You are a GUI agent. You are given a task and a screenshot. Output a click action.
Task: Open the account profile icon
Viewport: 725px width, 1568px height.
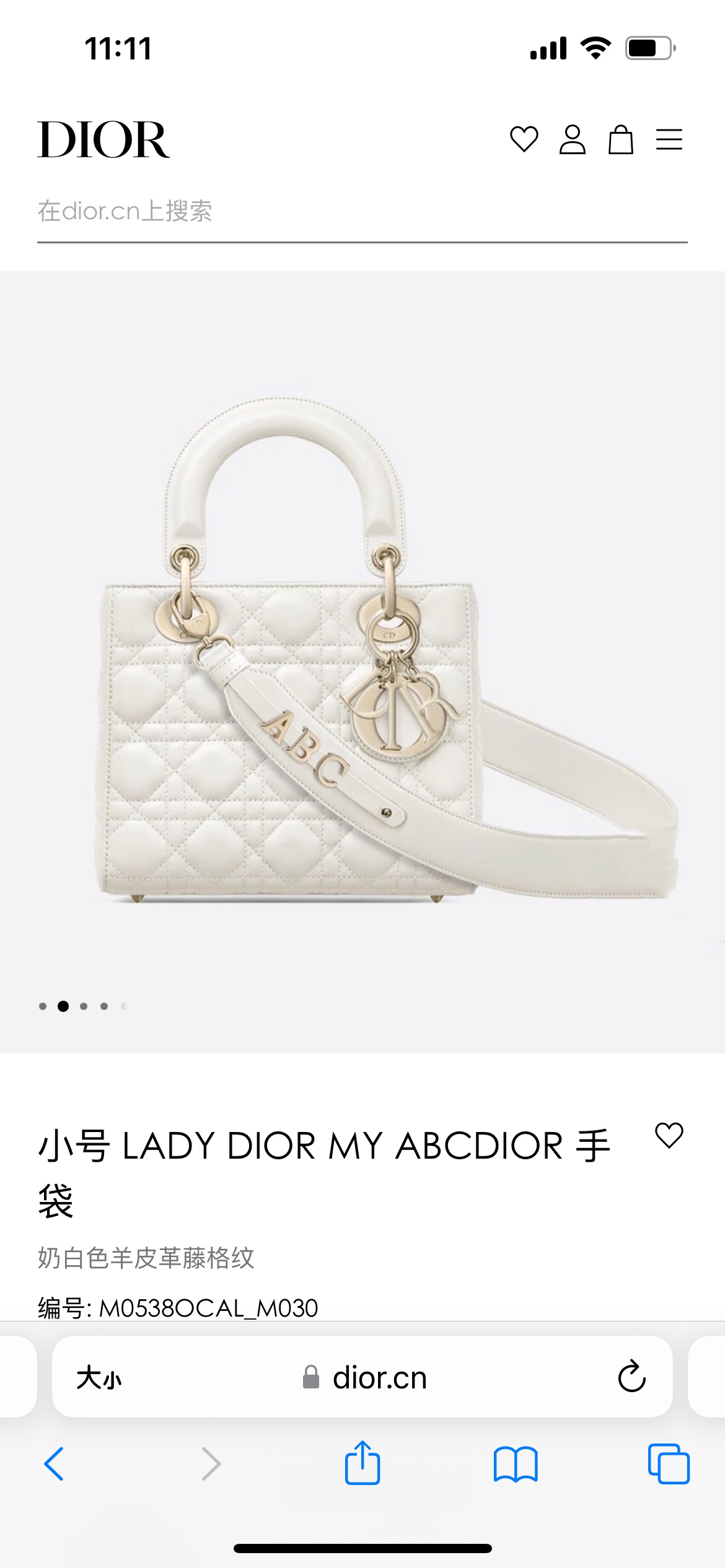click(x=572, y=139)
